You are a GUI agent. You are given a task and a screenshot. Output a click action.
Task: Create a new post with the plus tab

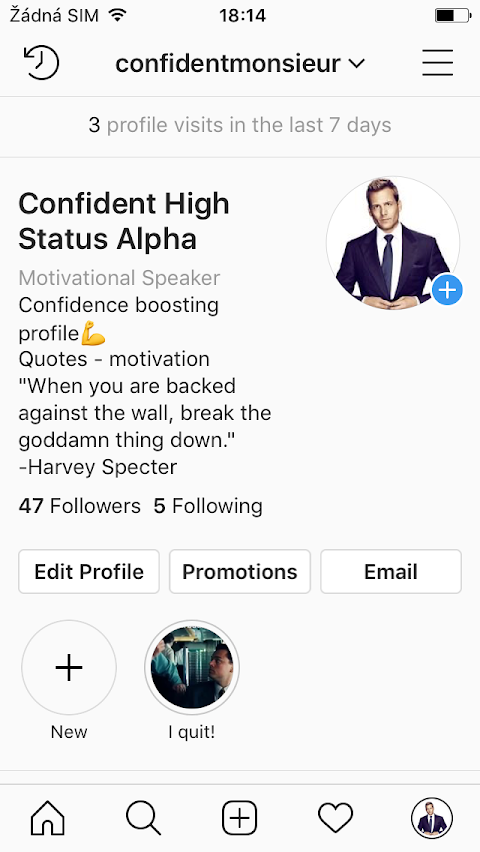240,818
